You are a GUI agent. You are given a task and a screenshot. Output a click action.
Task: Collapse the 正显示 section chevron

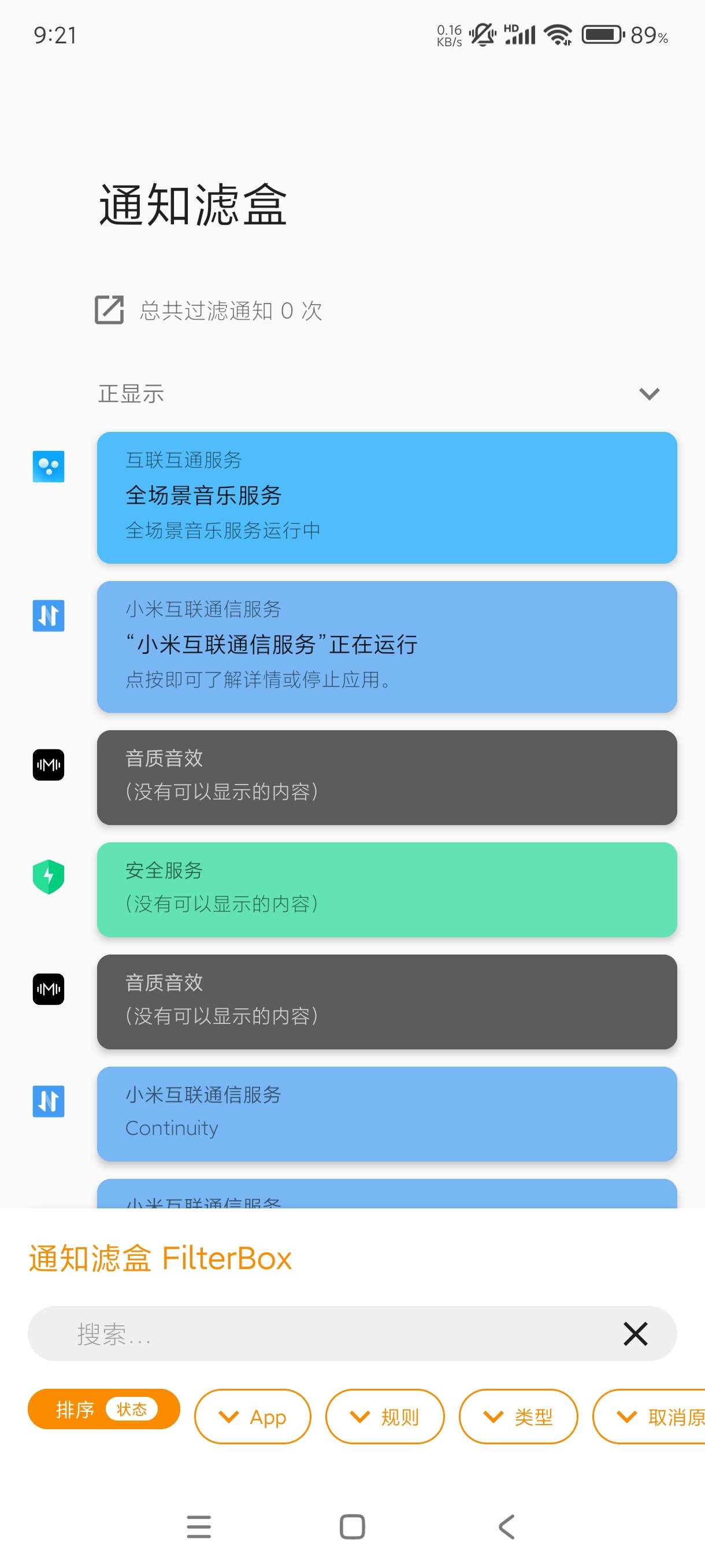tap(649, 394)
